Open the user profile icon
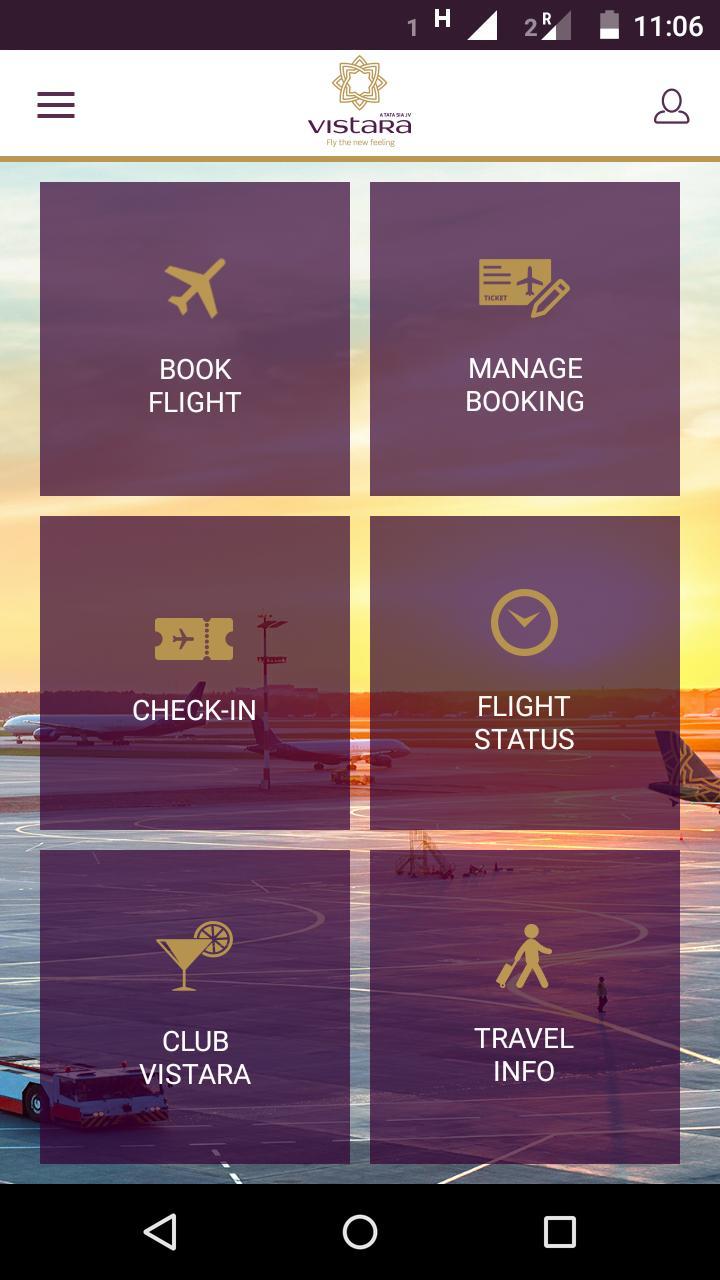Screen dimensions: 720x1280 click(x=671, y=105)
